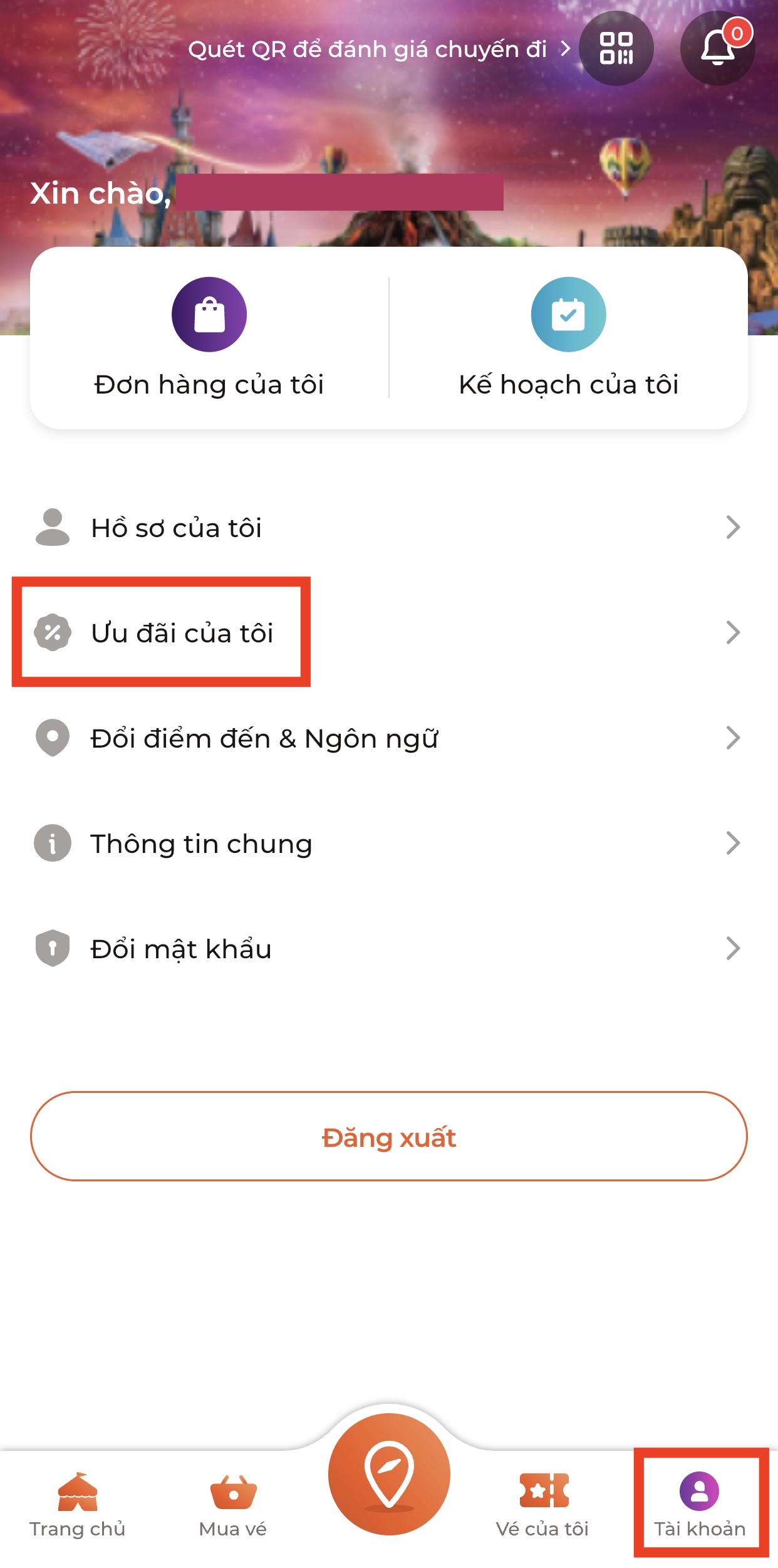778x1568 pixels.
Task: Switch to the Mua vé tab
Action: click(233, 1504)
